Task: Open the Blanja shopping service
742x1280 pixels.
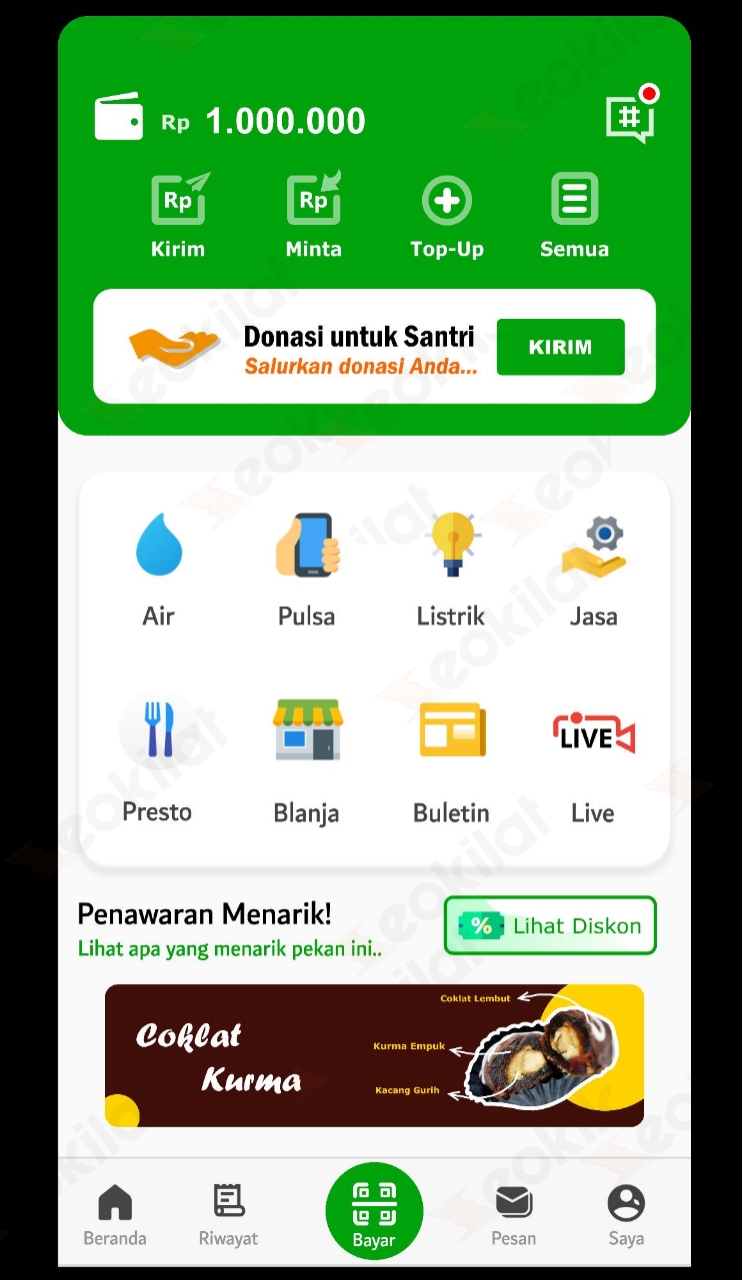Action: [x=306, y=730]
